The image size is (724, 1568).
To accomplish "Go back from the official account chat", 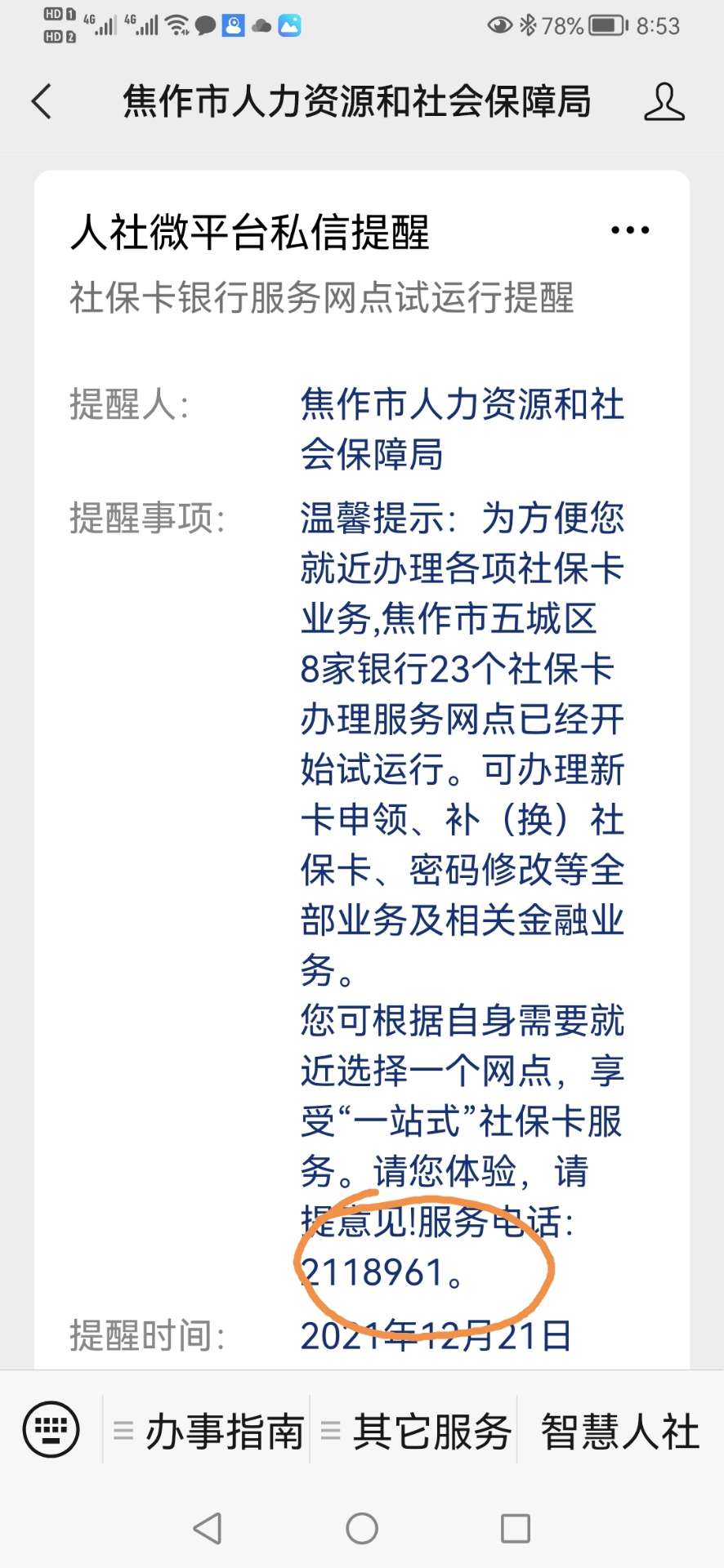I will (42, 102).
